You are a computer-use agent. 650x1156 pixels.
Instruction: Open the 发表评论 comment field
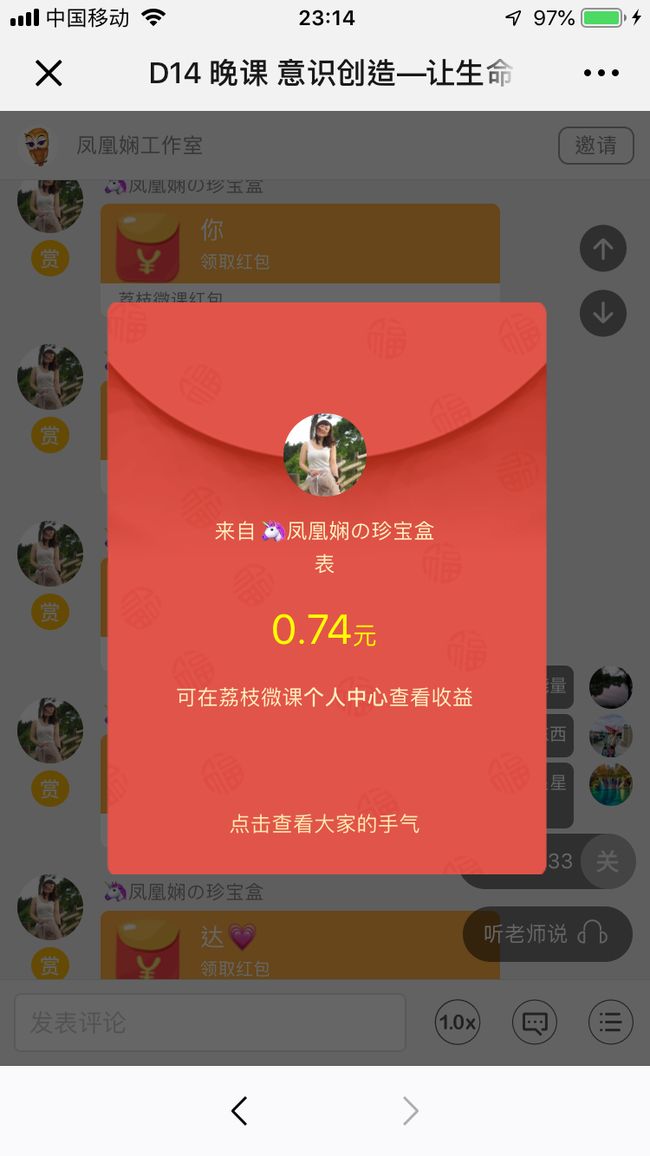pos(210,1022)
